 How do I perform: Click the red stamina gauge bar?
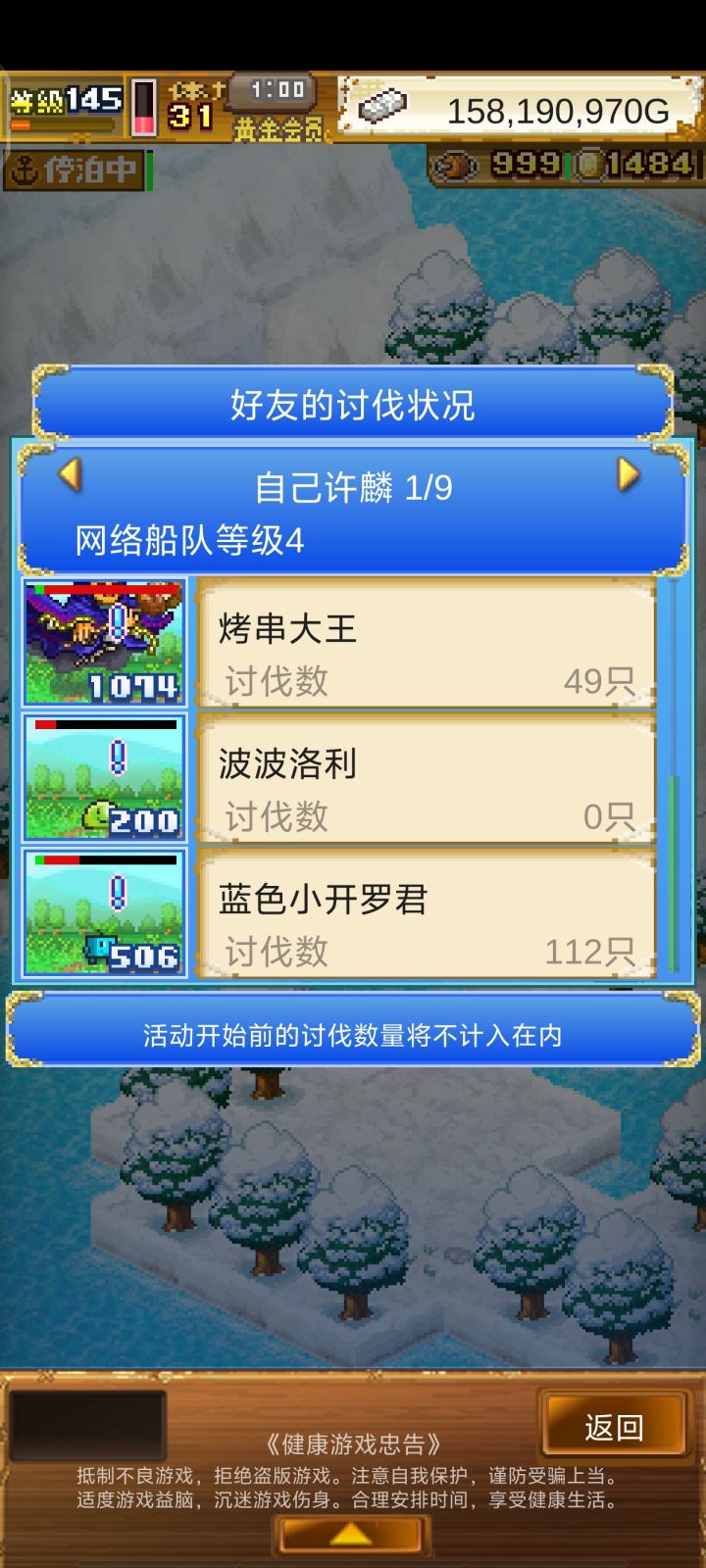click(x=143, y=108)
